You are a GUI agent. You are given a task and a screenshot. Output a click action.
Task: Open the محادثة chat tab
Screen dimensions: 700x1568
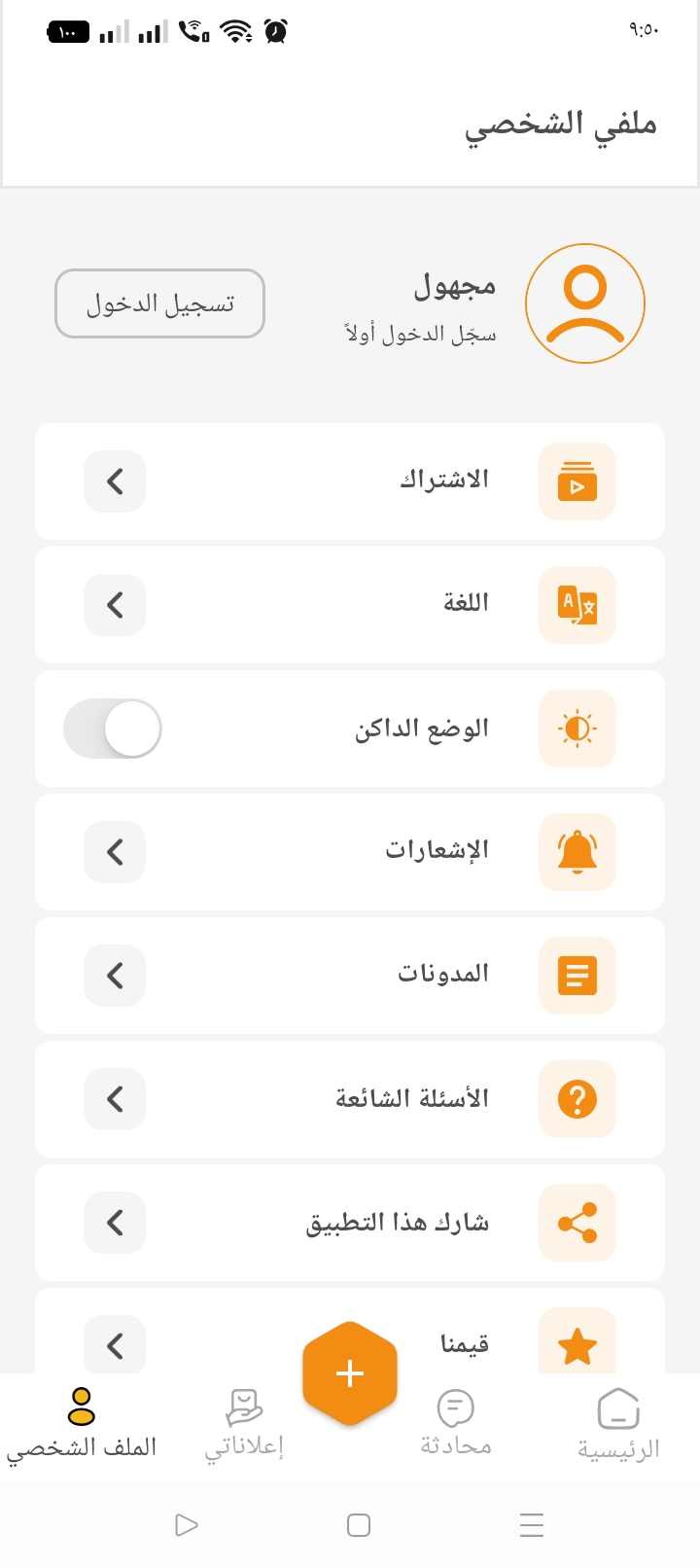(x=454, y=1420)
